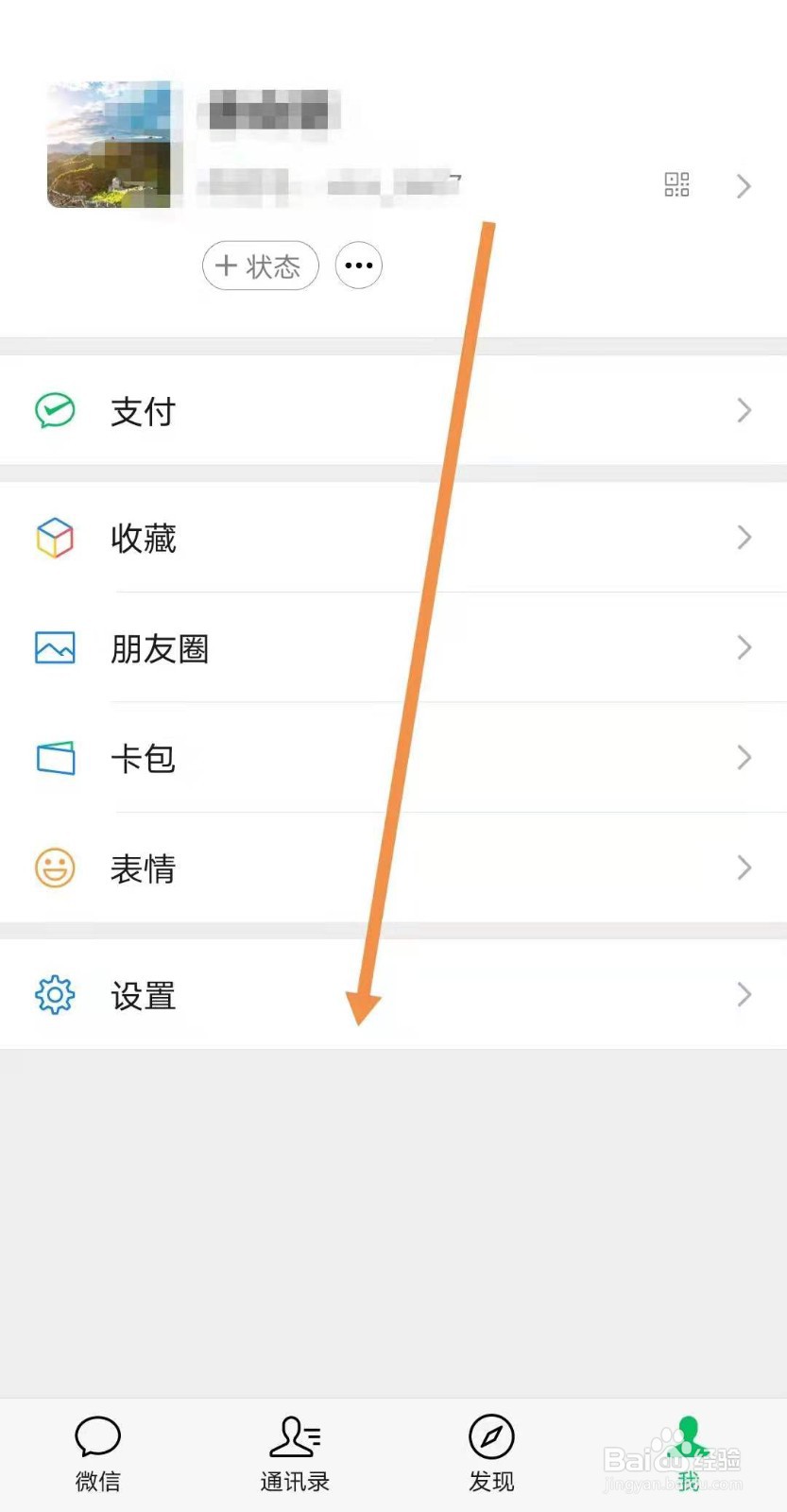Open 表情 using the smiley sticker icon
Screen dimensions: 787x1512
click(x=55, y=868)
